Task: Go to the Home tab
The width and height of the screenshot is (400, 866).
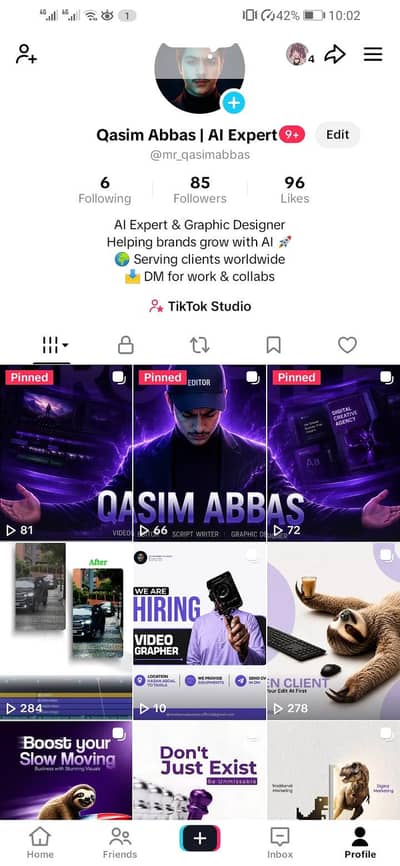Action: [40, 843]
